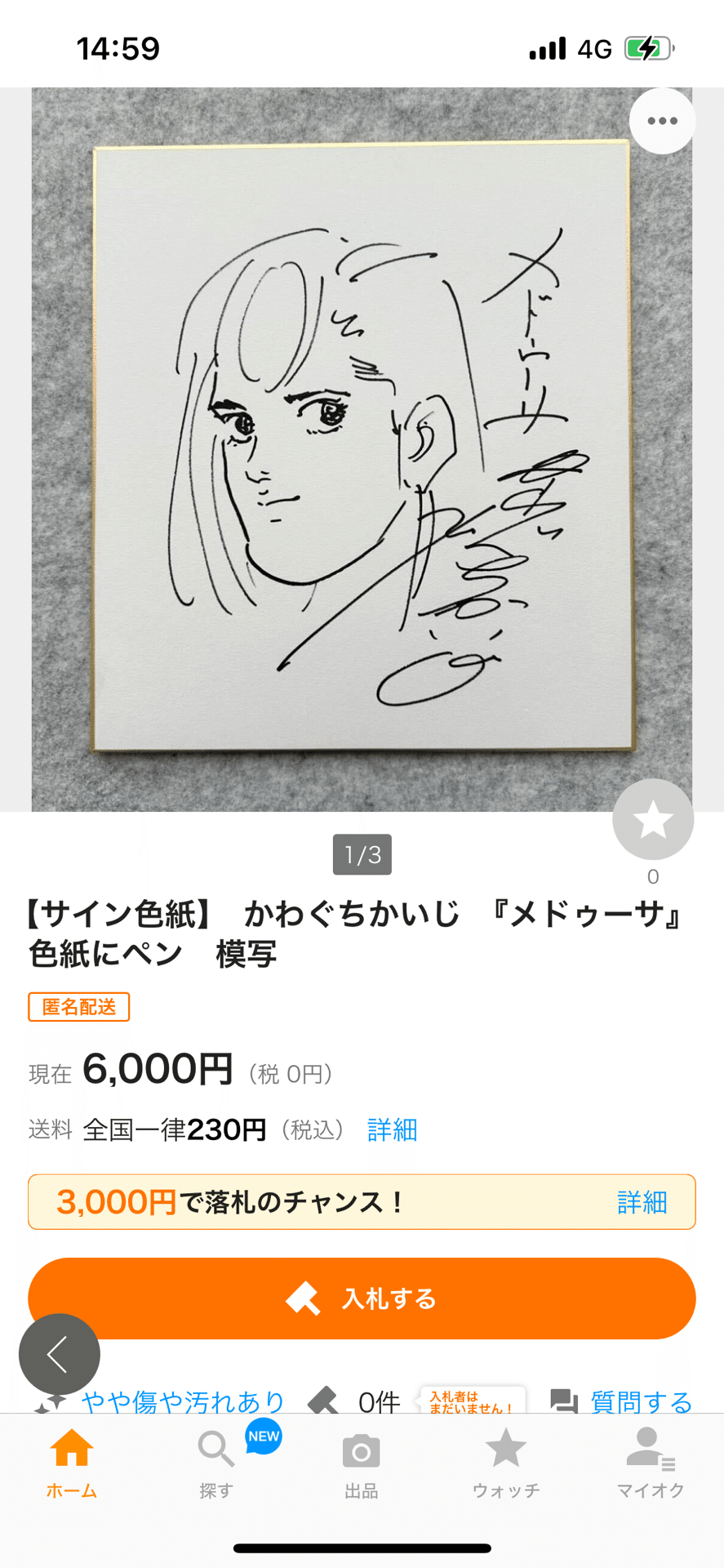Tap the three-dot options icon on the photo
Image resolution: width=724 pixels, height=1568 pixels.
(x=661, y=120)
